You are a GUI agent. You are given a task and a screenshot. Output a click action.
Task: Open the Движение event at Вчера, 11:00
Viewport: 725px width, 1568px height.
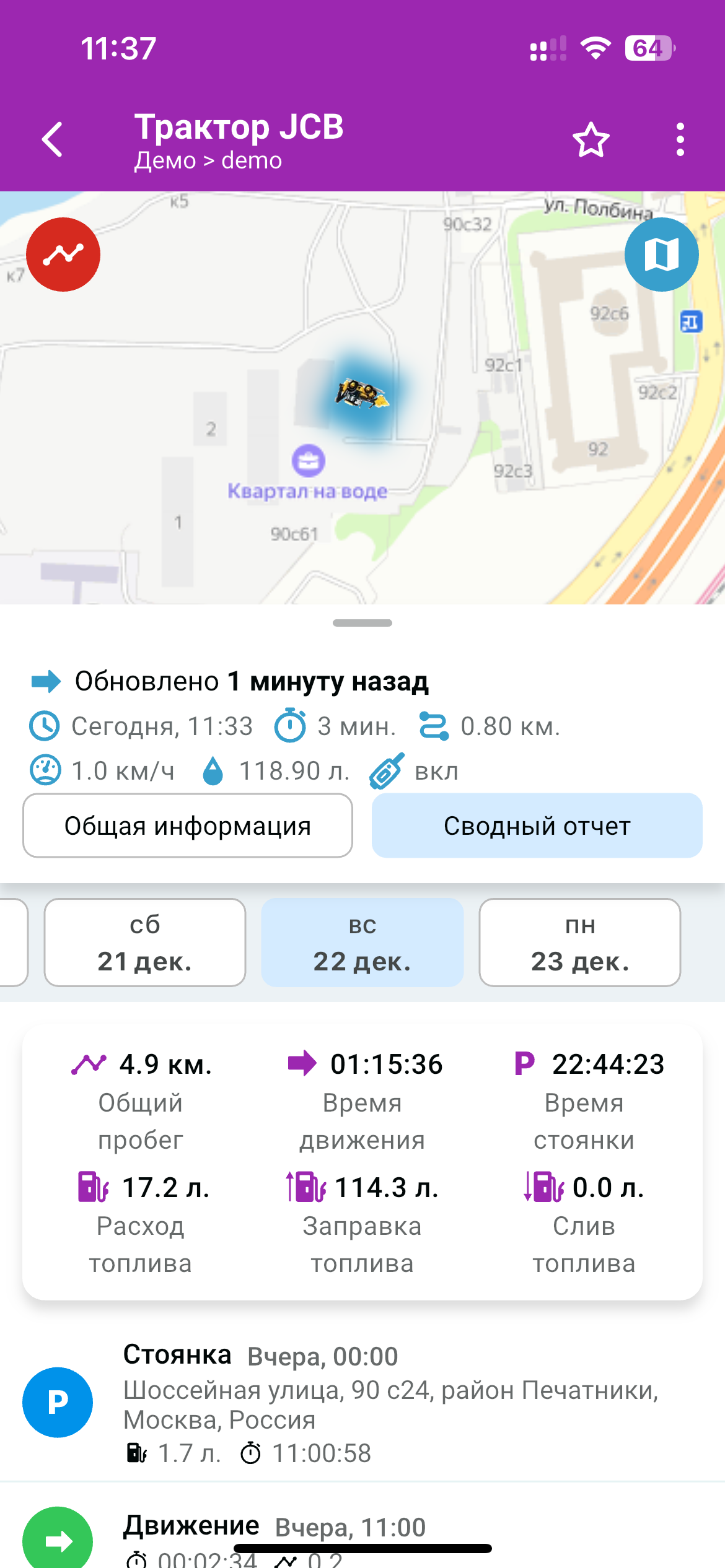click(x=362, y=1530)
